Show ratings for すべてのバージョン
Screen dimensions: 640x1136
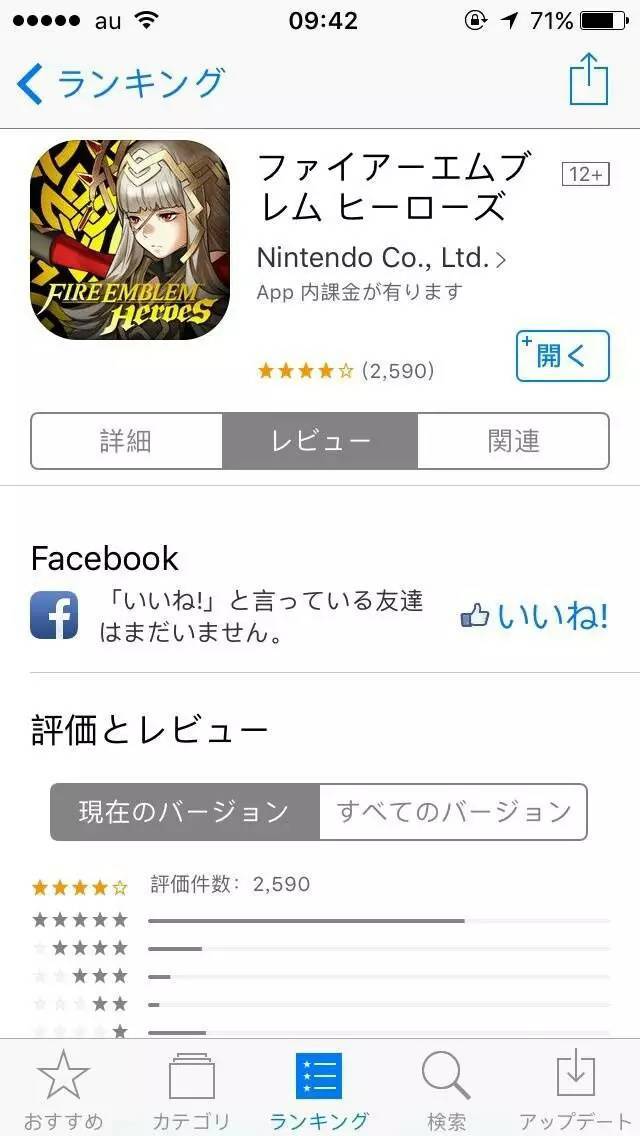(x=453, y=811)
